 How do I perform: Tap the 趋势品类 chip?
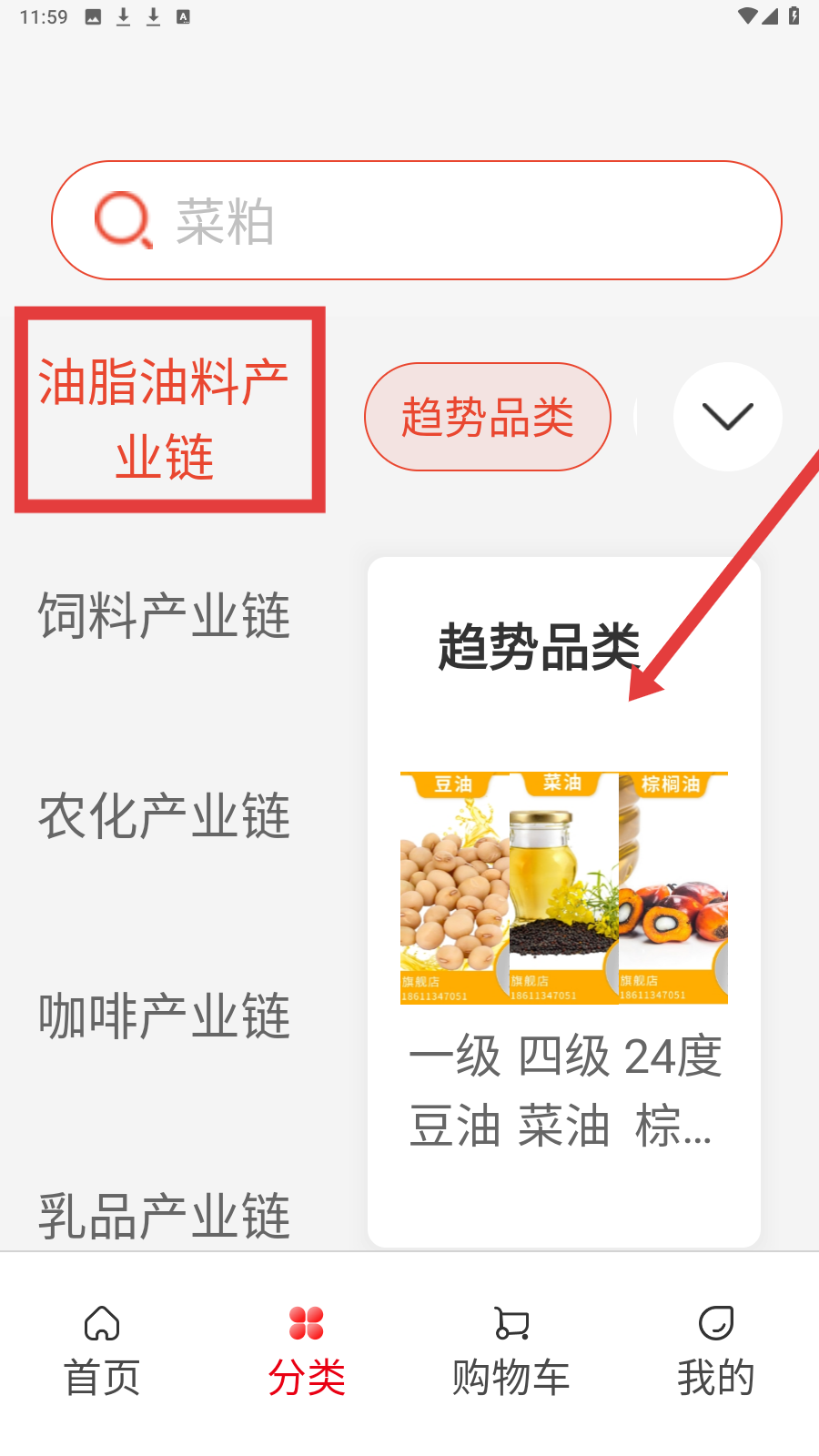tap(488, 417)
